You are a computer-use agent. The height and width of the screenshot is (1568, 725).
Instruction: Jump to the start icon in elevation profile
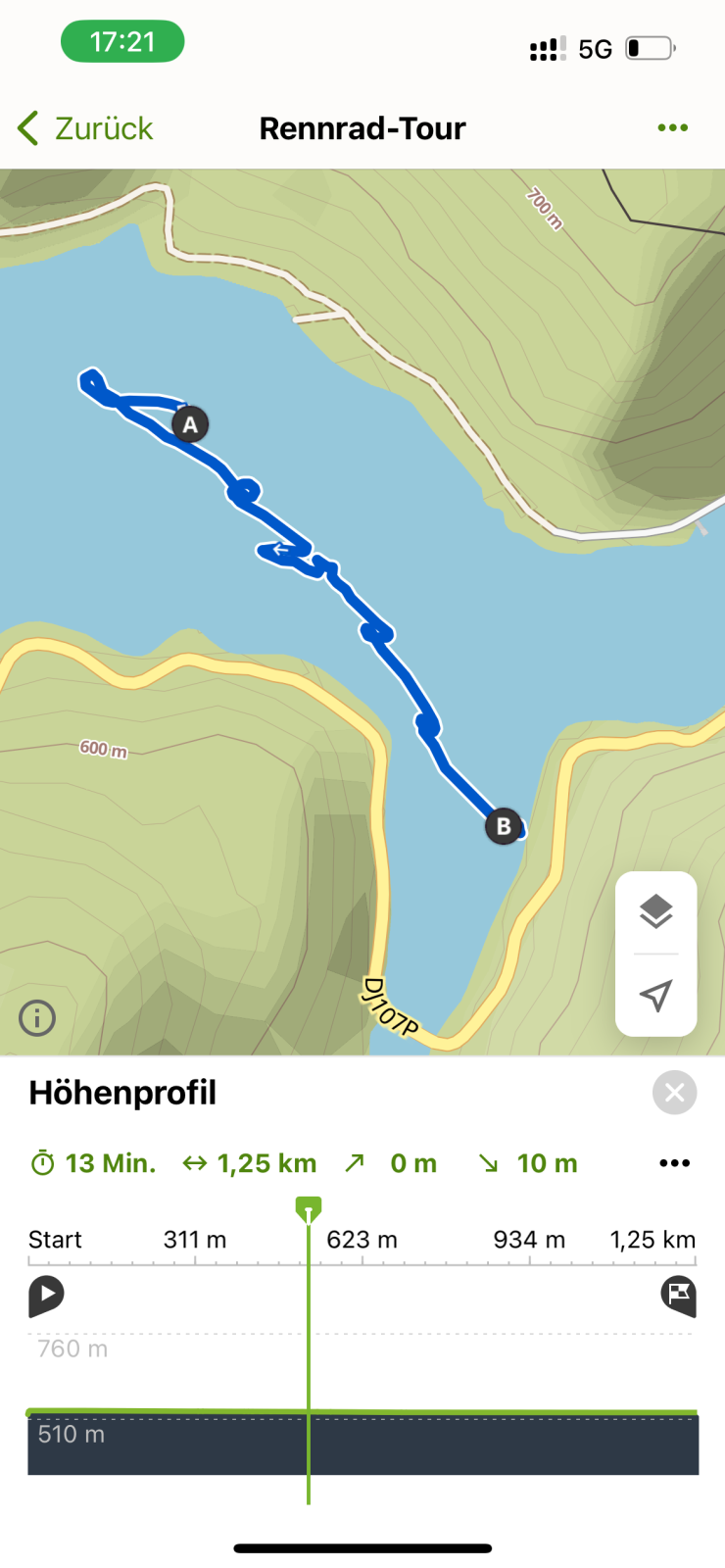46,1296
